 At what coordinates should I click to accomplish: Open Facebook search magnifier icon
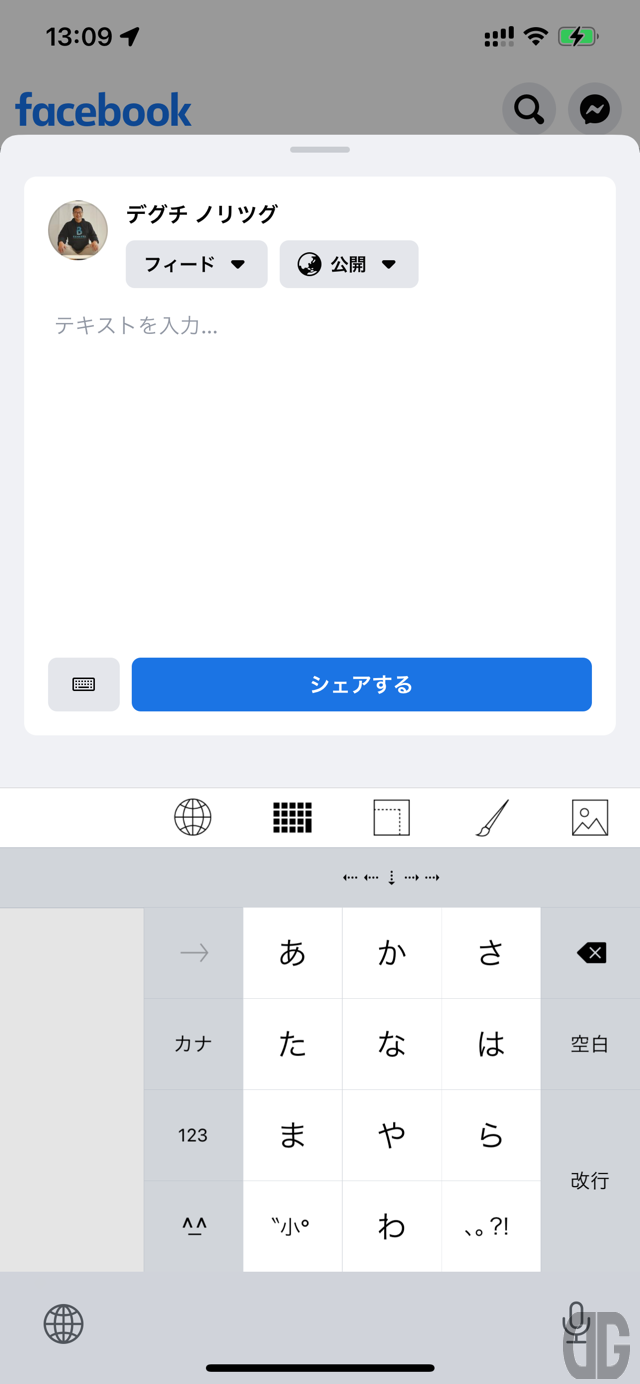[529, 108]
